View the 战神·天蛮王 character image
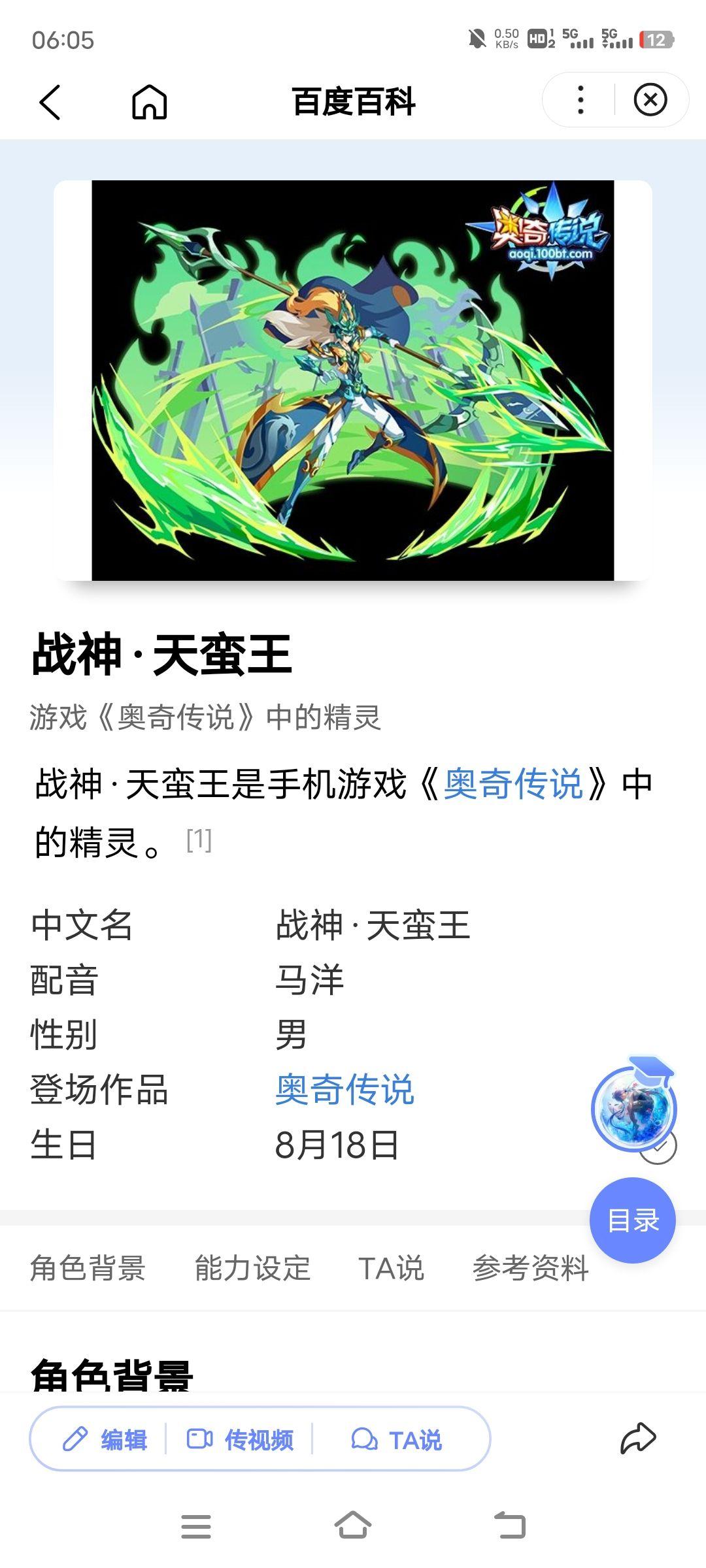 (352, 380)
